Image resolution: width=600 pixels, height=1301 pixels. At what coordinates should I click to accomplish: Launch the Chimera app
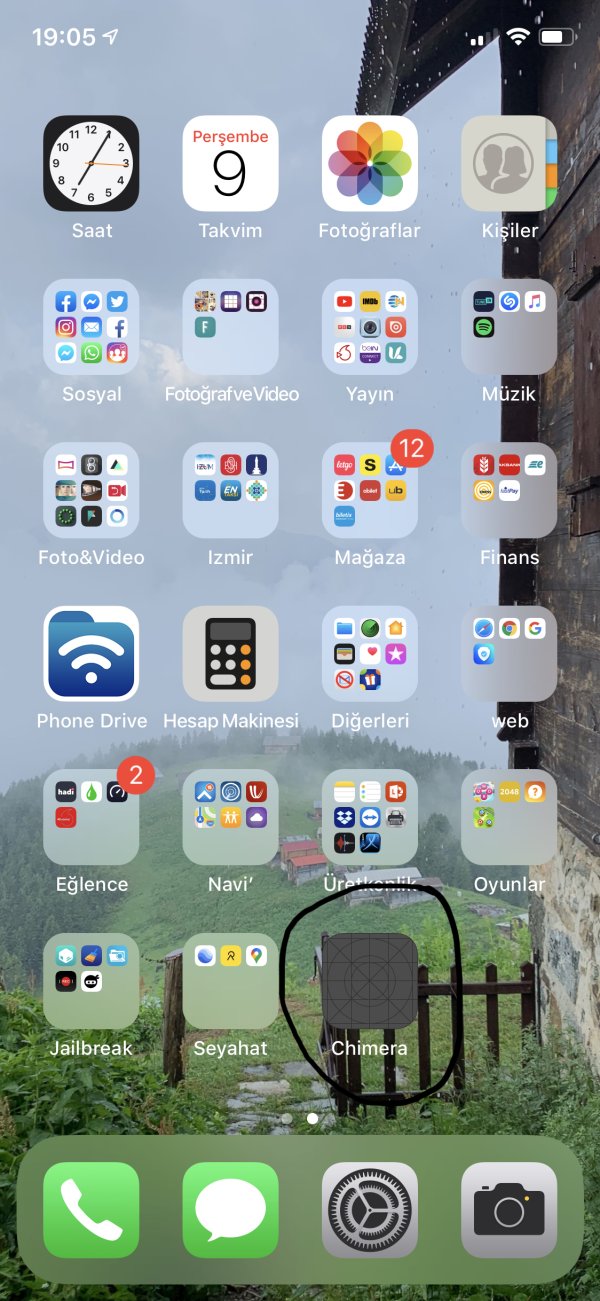(369, 981)
